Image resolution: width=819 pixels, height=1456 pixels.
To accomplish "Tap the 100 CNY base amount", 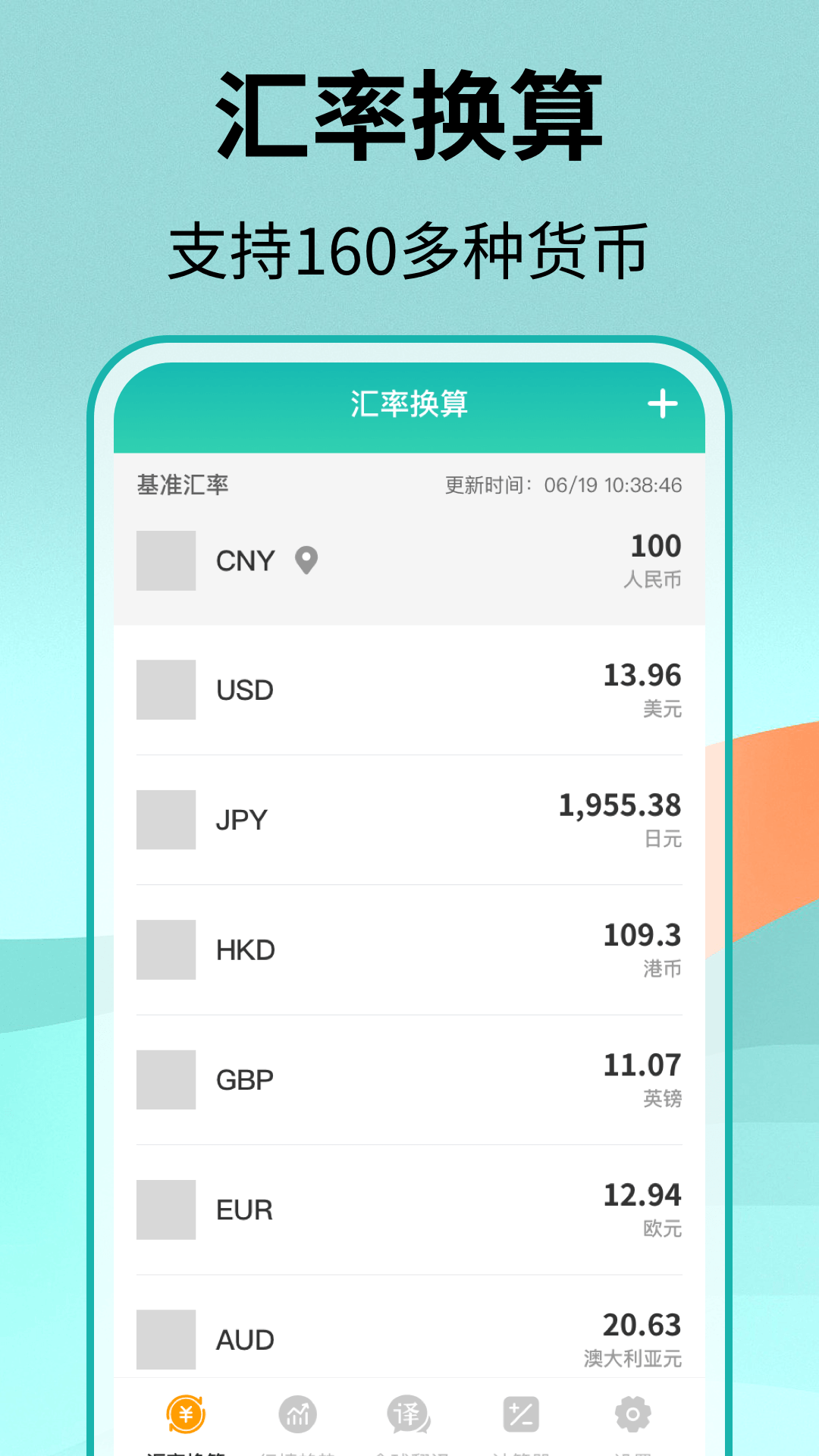I will pos(658,545).
